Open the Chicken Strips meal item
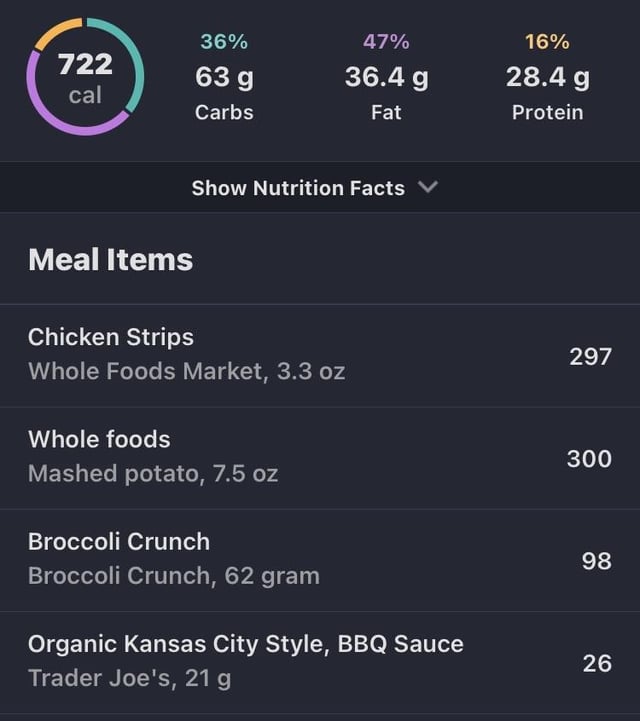The width and height of the screenshot is (640, 721). (319, 355)
